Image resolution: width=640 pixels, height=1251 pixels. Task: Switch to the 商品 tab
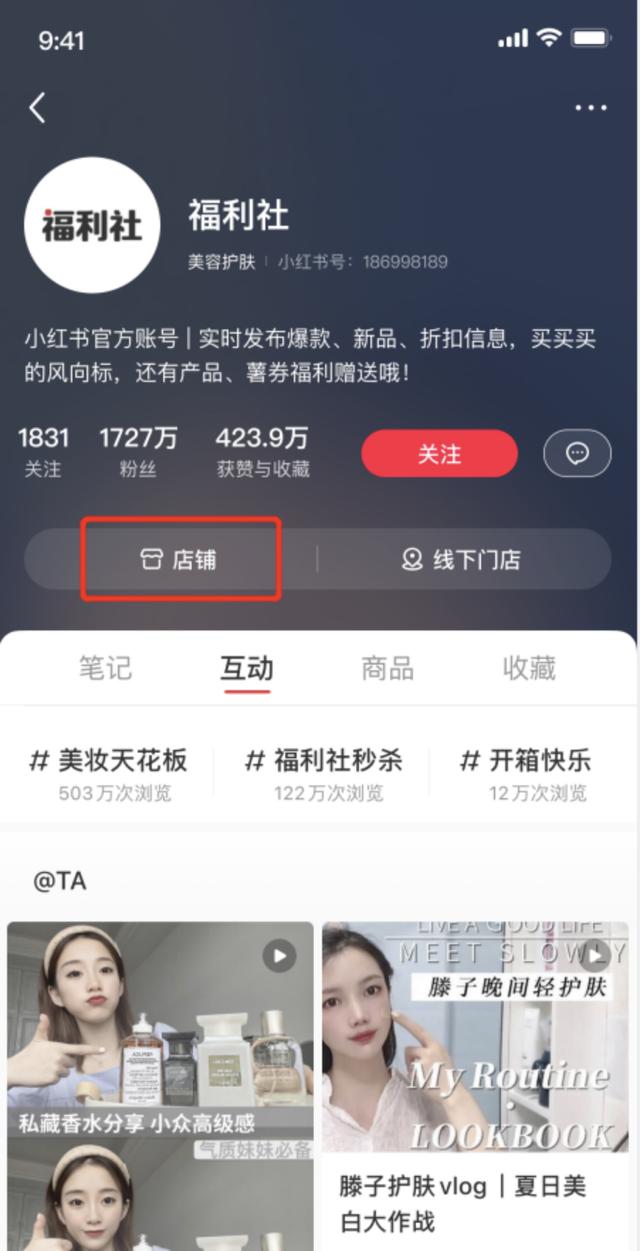pos(387,668)
